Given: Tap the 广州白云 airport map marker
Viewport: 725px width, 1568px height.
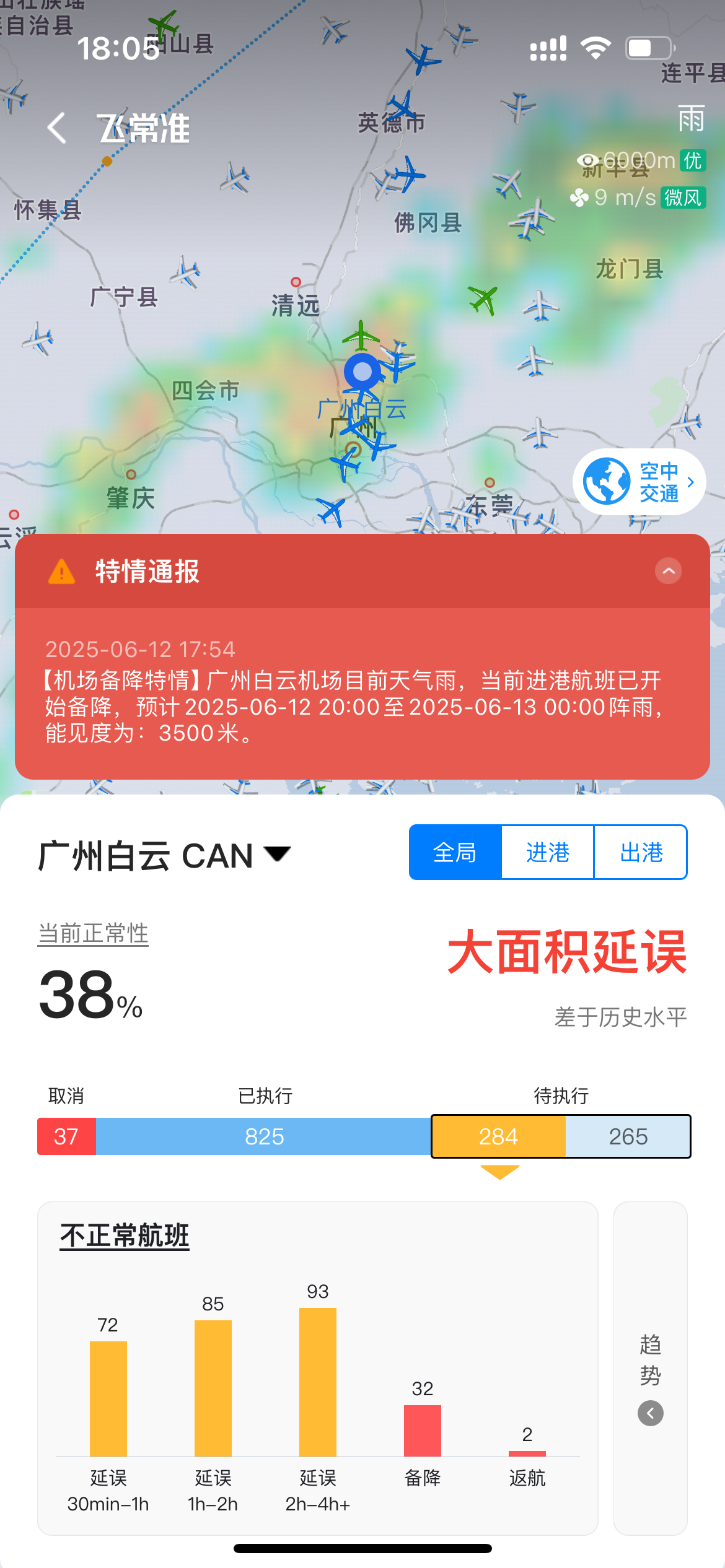Looking at the screenshot, I should 362,372.
